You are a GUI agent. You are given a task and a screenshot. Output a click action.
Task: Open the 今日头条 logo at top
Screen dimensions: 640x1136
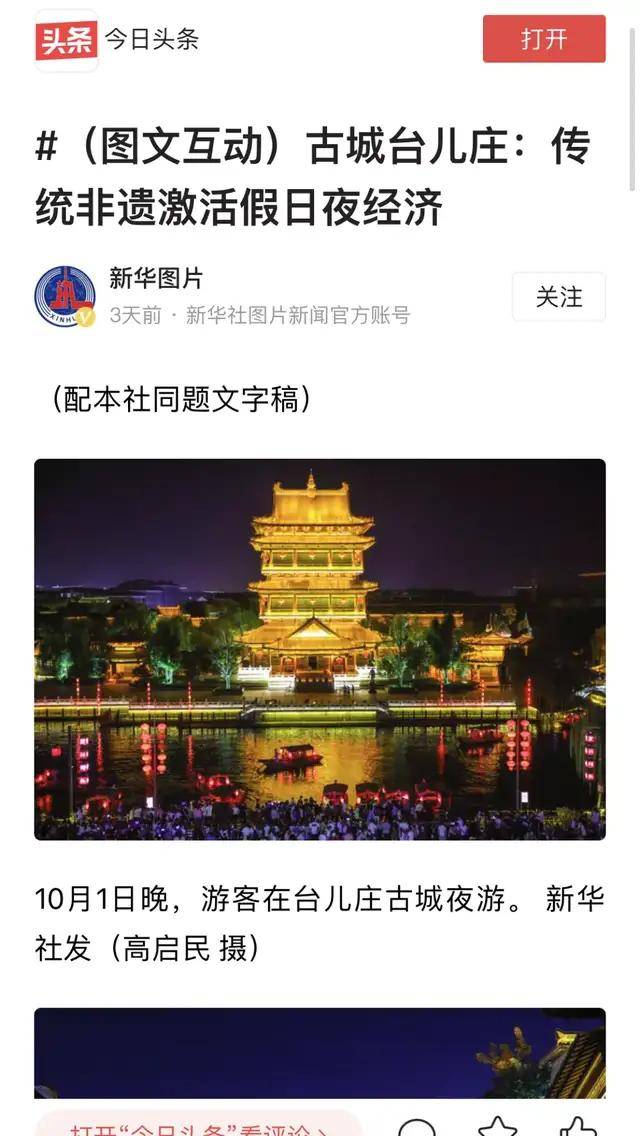[67, 40]
